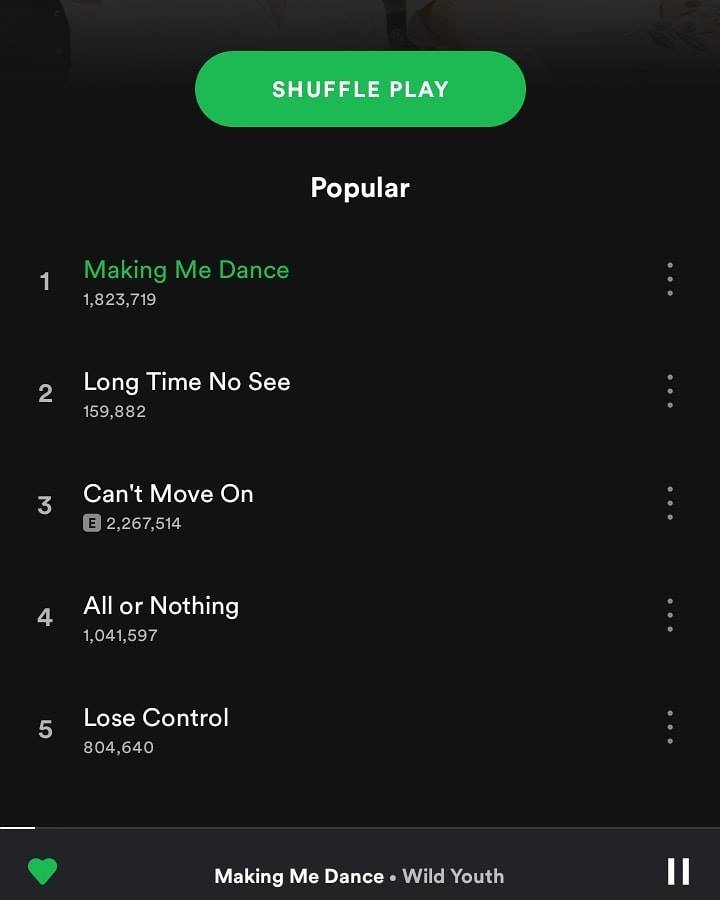720x900 pixels.
Task: Open more options for Long Time No See
Action: tap(669, 391)
